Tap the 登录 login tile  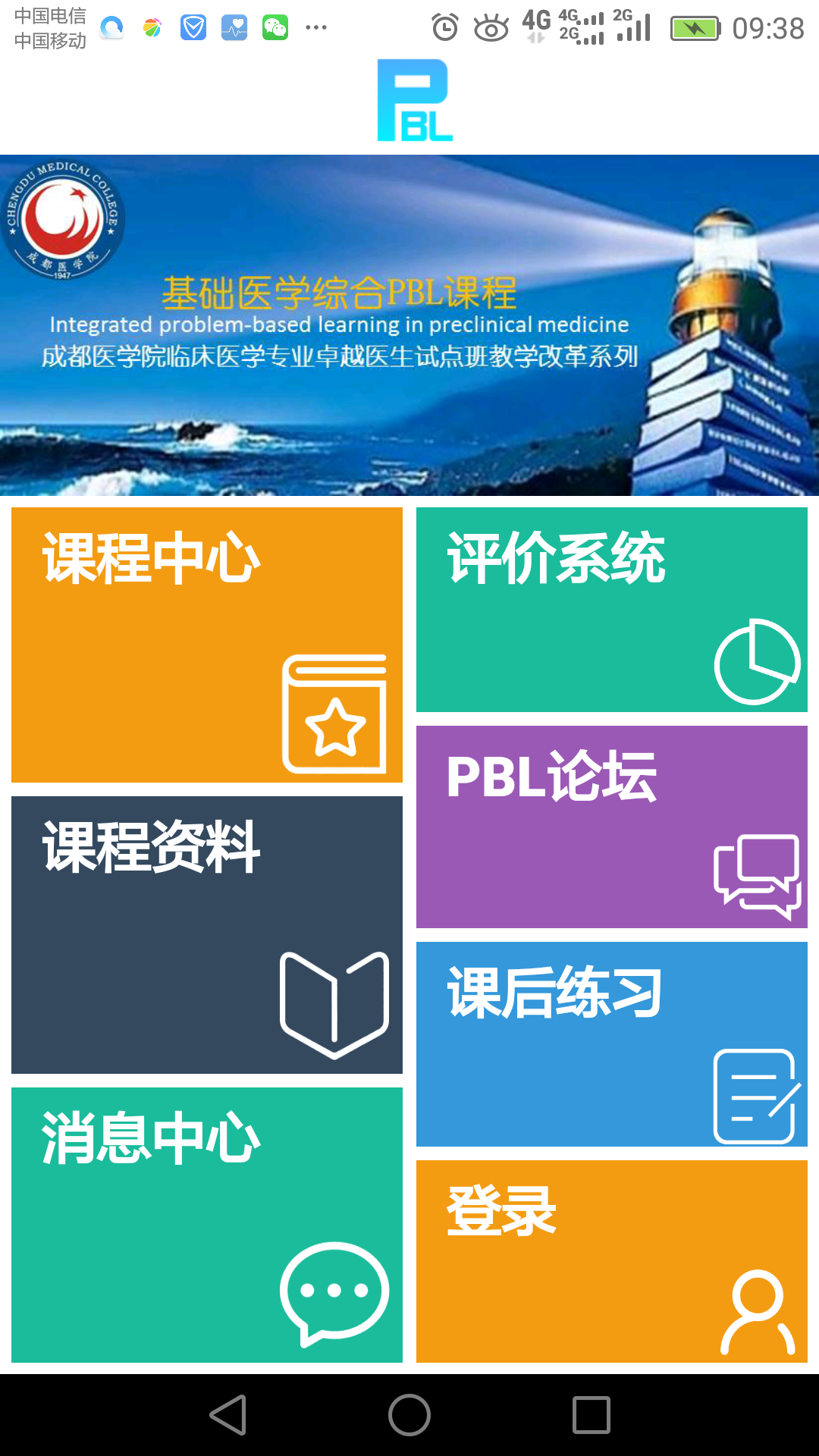(x=612, y=1261)
